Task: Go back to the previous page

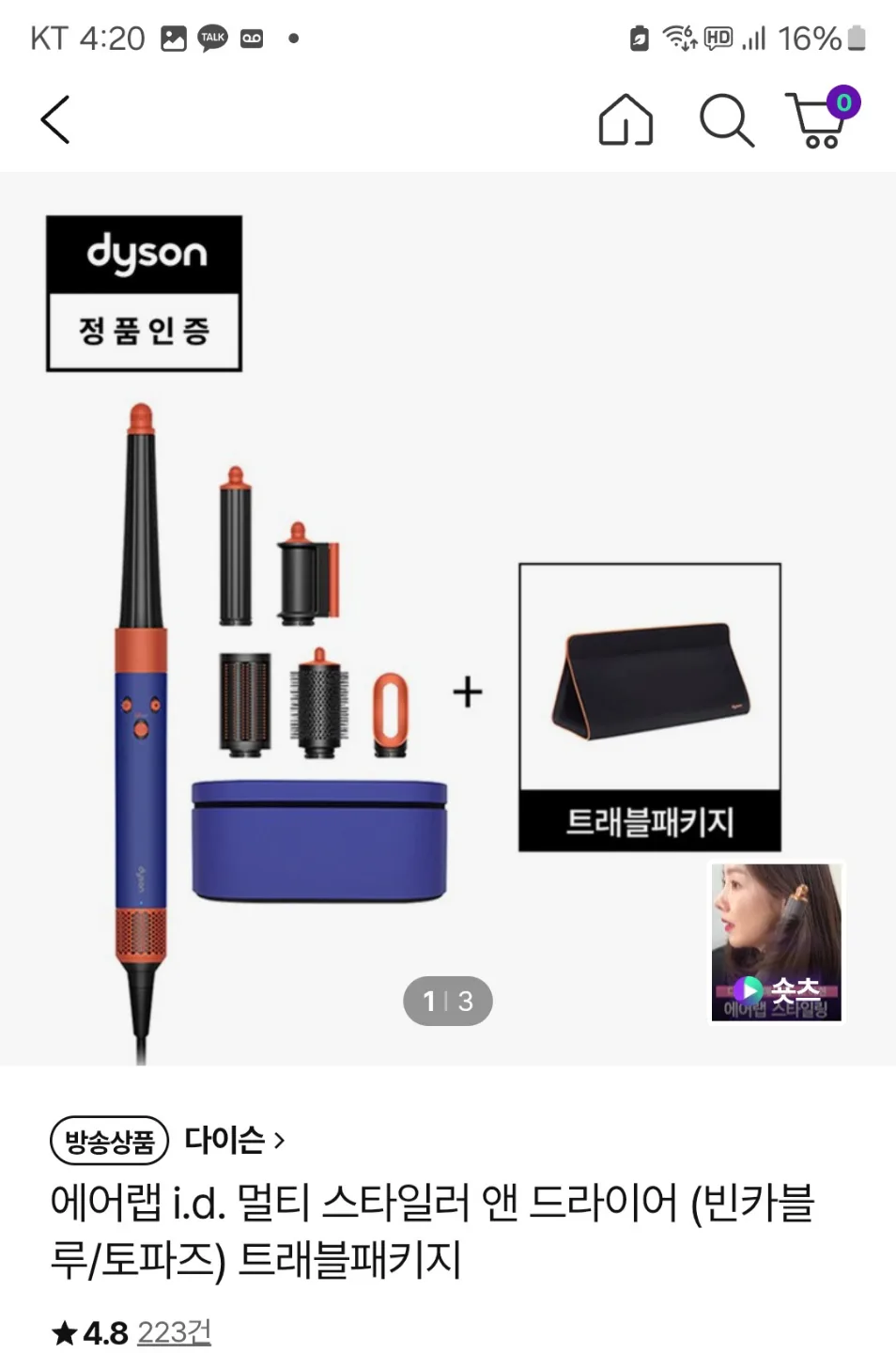Action: [55, 120]
